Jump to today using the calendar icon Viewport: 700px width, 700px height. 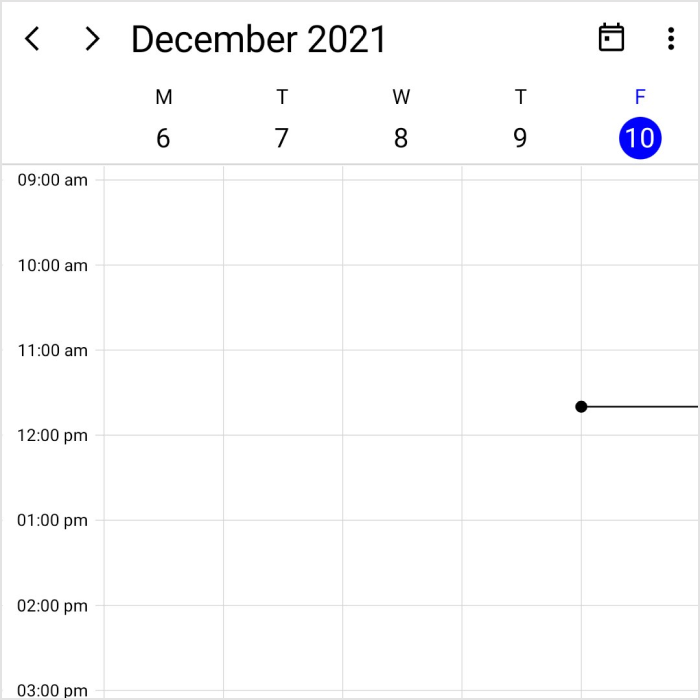pos(611,38)
